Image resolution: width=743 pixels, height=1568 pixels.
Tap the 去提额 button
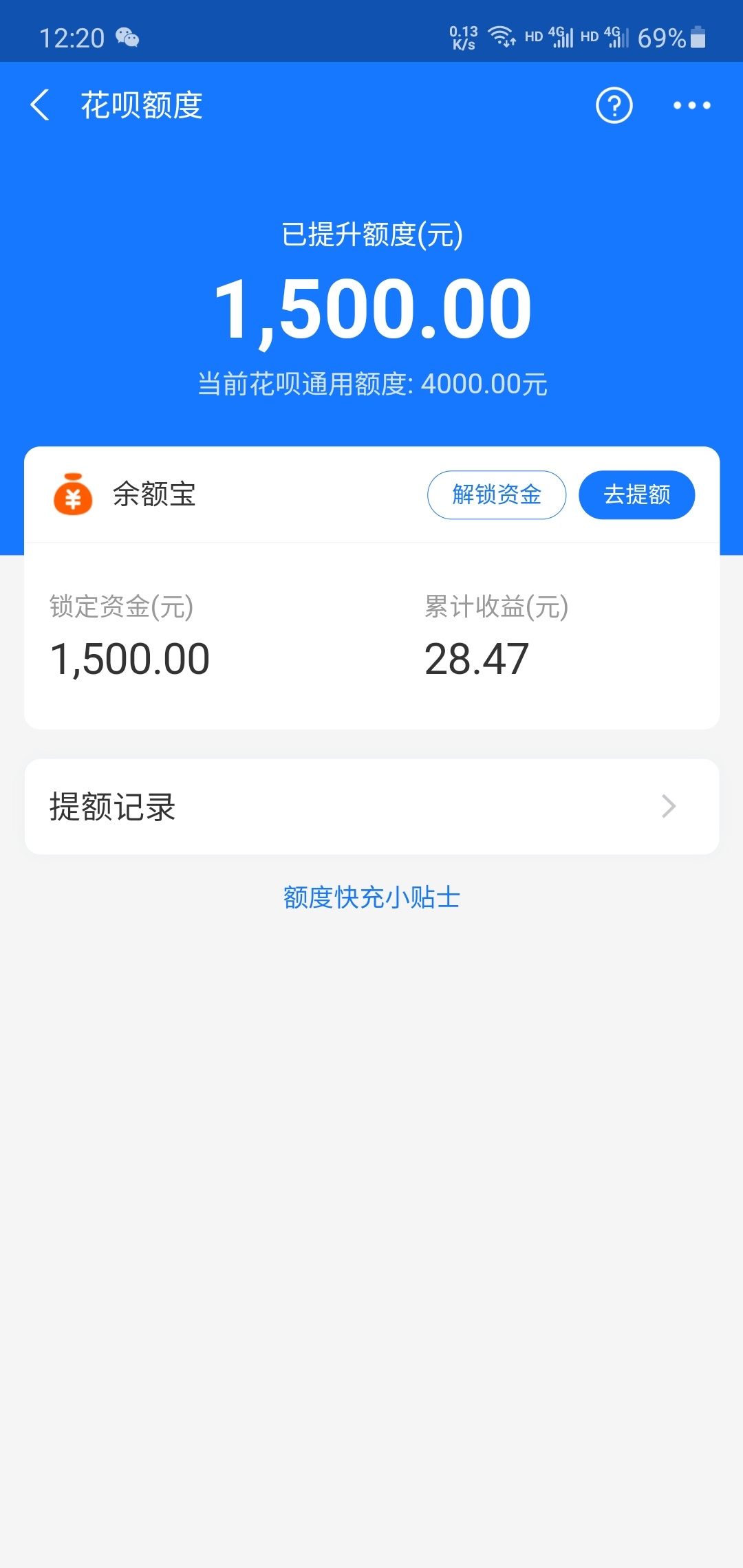coord(636,494)
